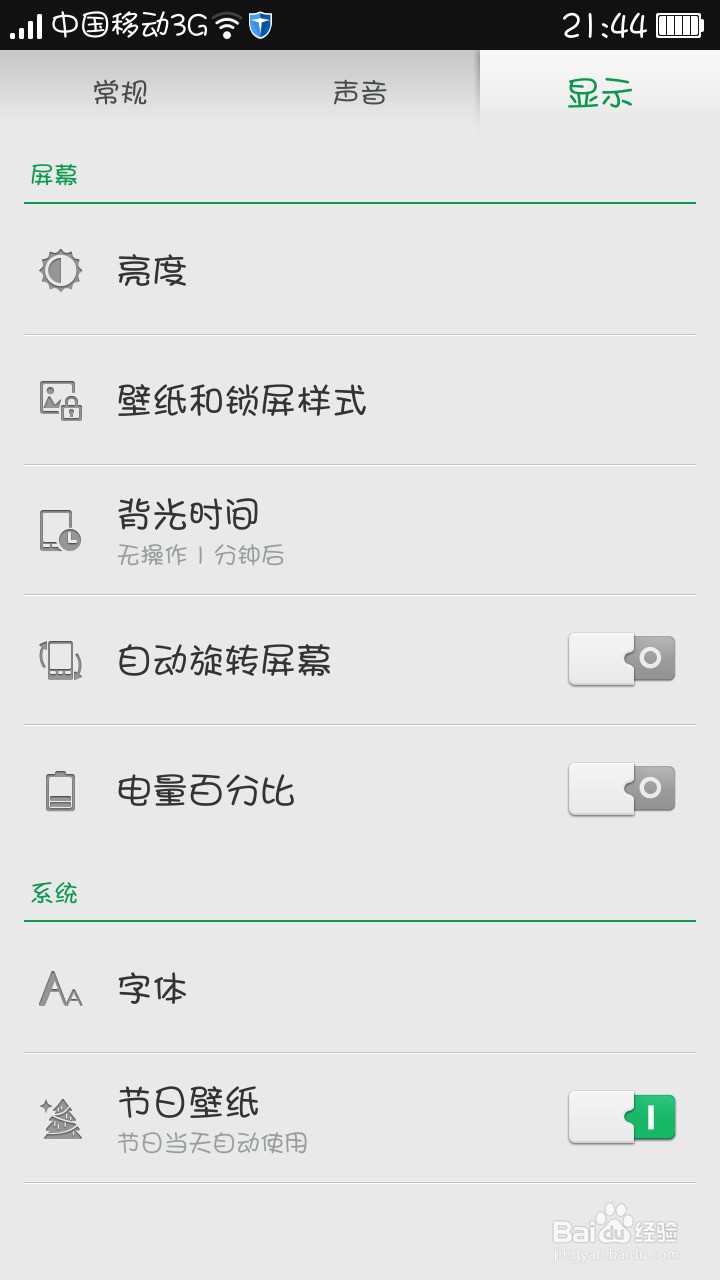Disable the holiday wallpaper switch

pos(620,1117)
